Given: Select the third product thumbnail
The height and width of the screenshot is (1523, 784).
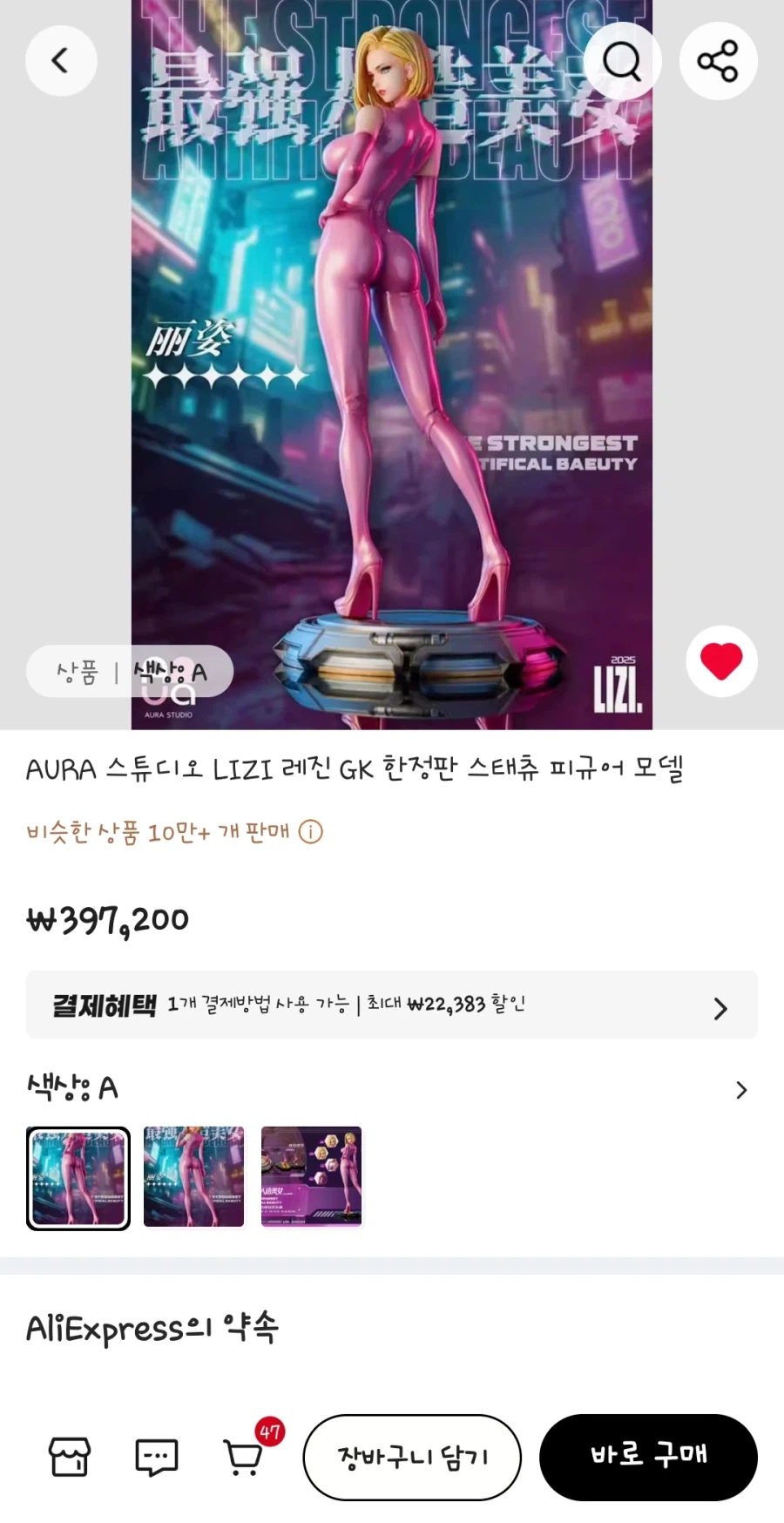Looking at the screenshot, I should point(311,1178).
